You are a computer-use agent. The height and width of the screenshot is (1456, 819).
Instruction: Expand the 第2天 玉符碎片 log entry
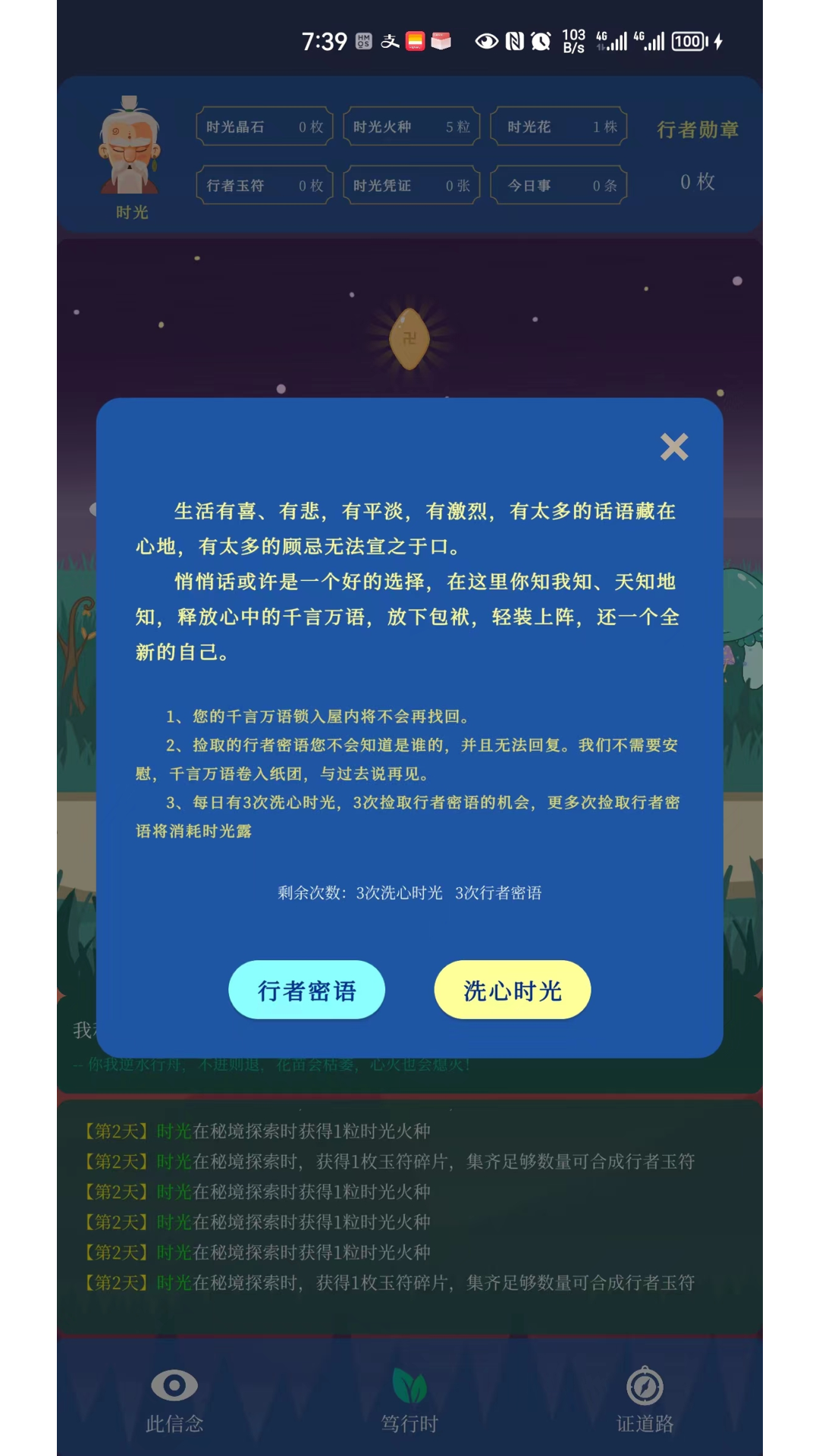[x=393, y=1161]
